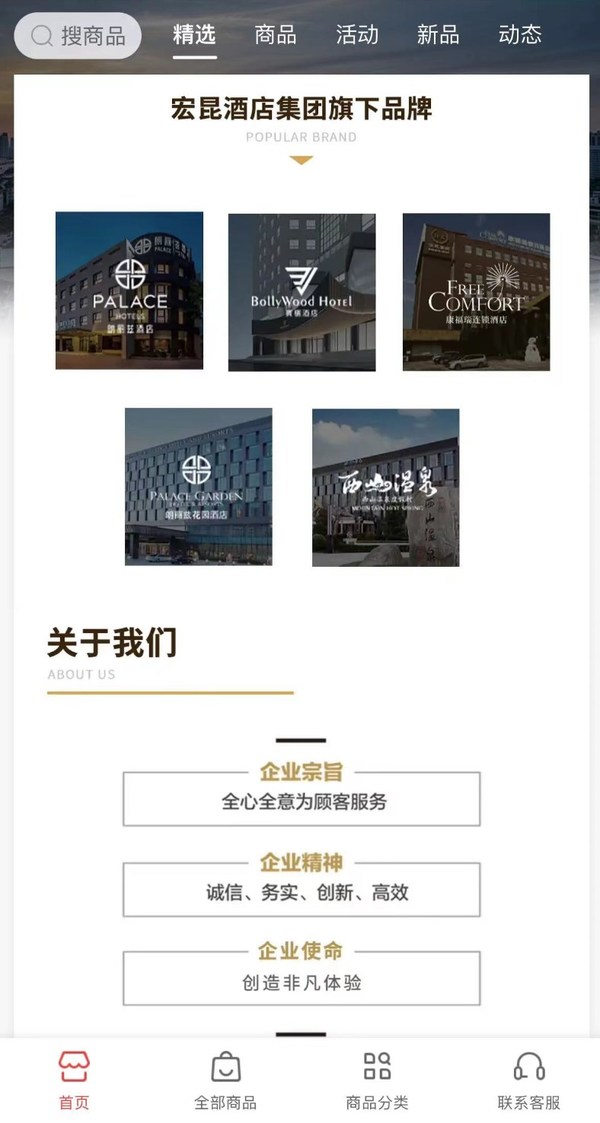Viewport: 600px width, 1123px height.
Task: Open the 全部商品 bottom tab
Action: (225, 1081)
